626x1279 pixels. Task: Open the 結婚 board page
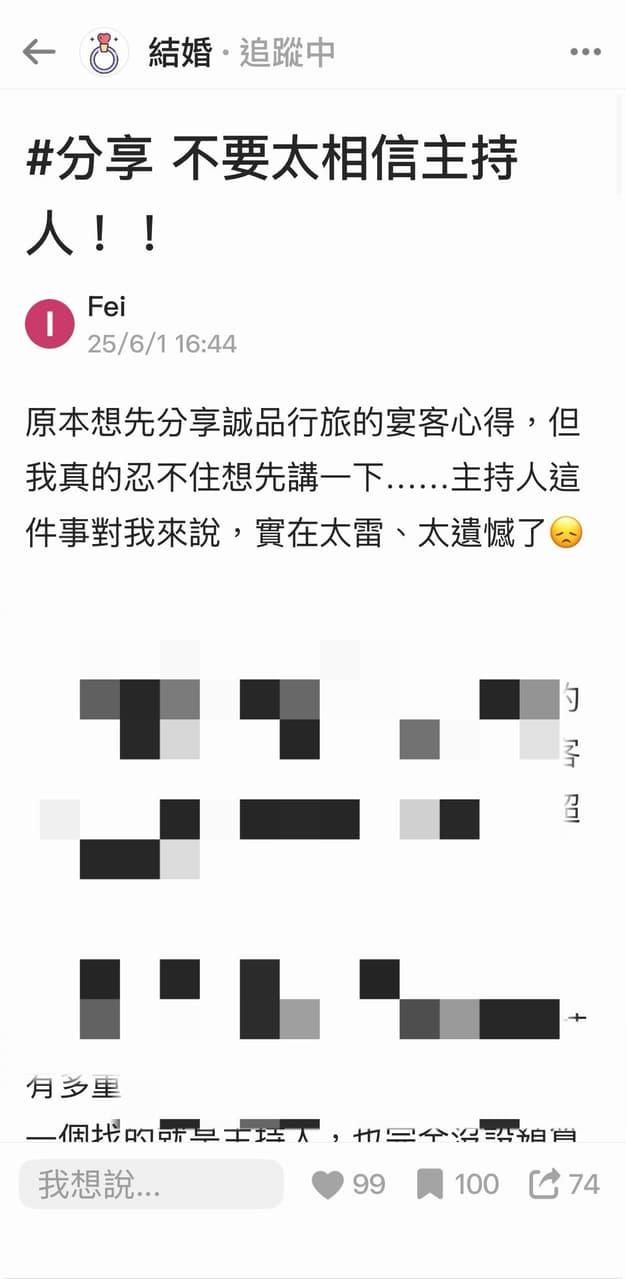coord(180,52)
